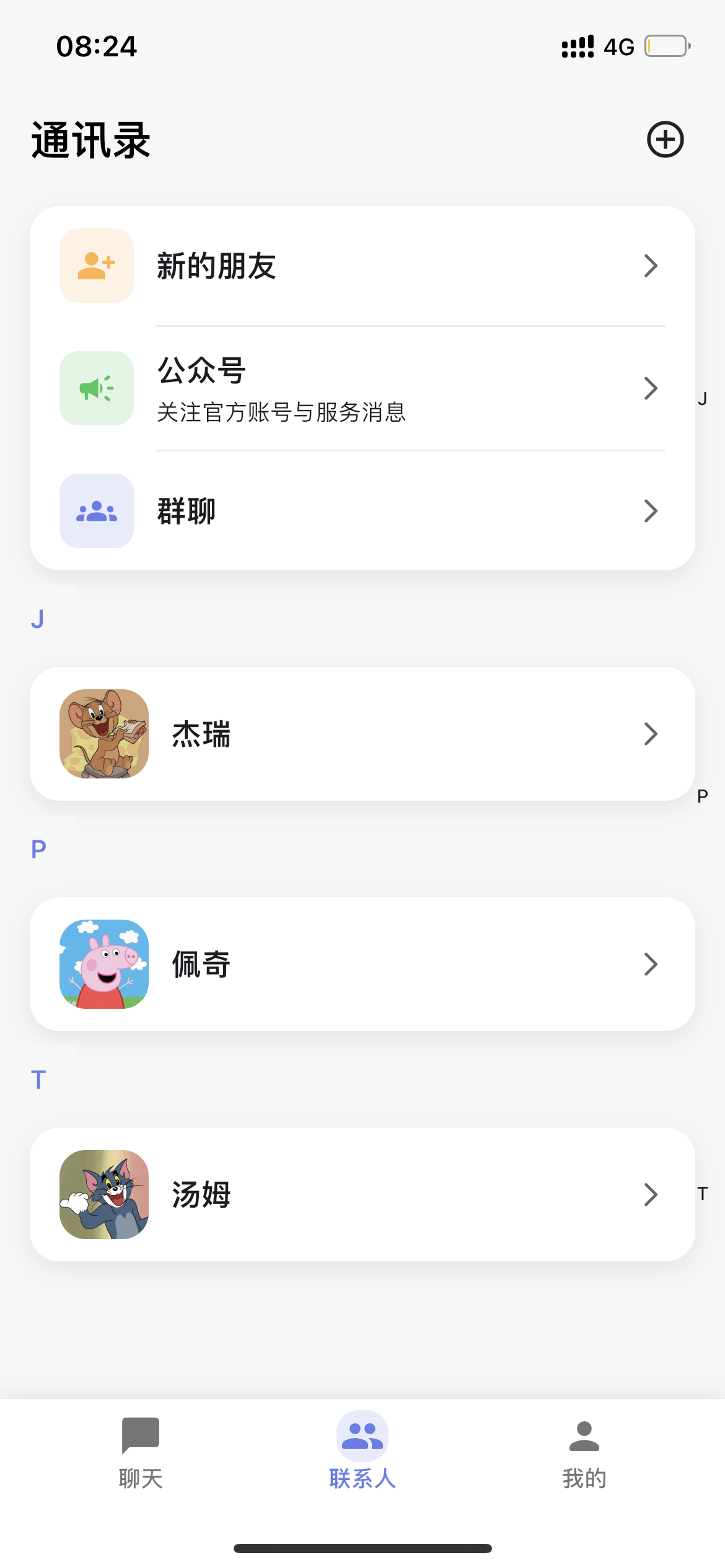Tap the battery level indicator

664,45
